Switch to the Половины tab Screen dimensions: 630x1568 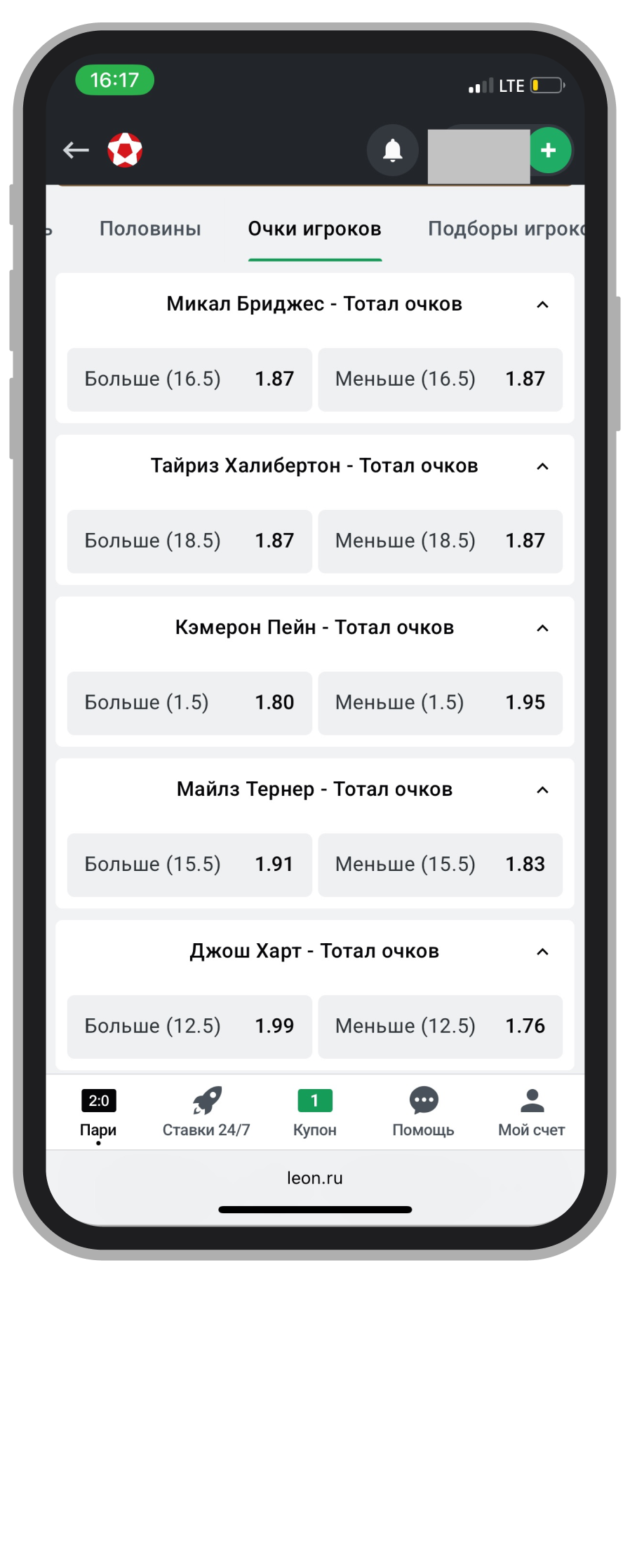click(x=150, y=229)
